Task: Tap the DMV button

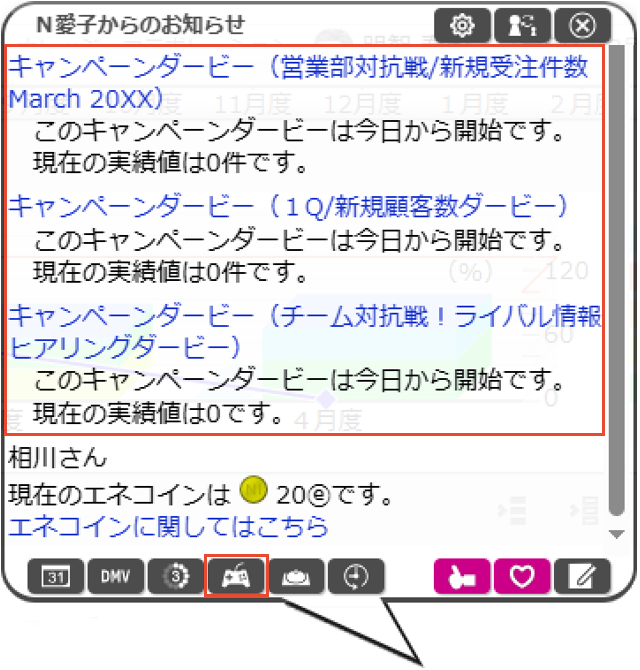Action: [115, 576]
